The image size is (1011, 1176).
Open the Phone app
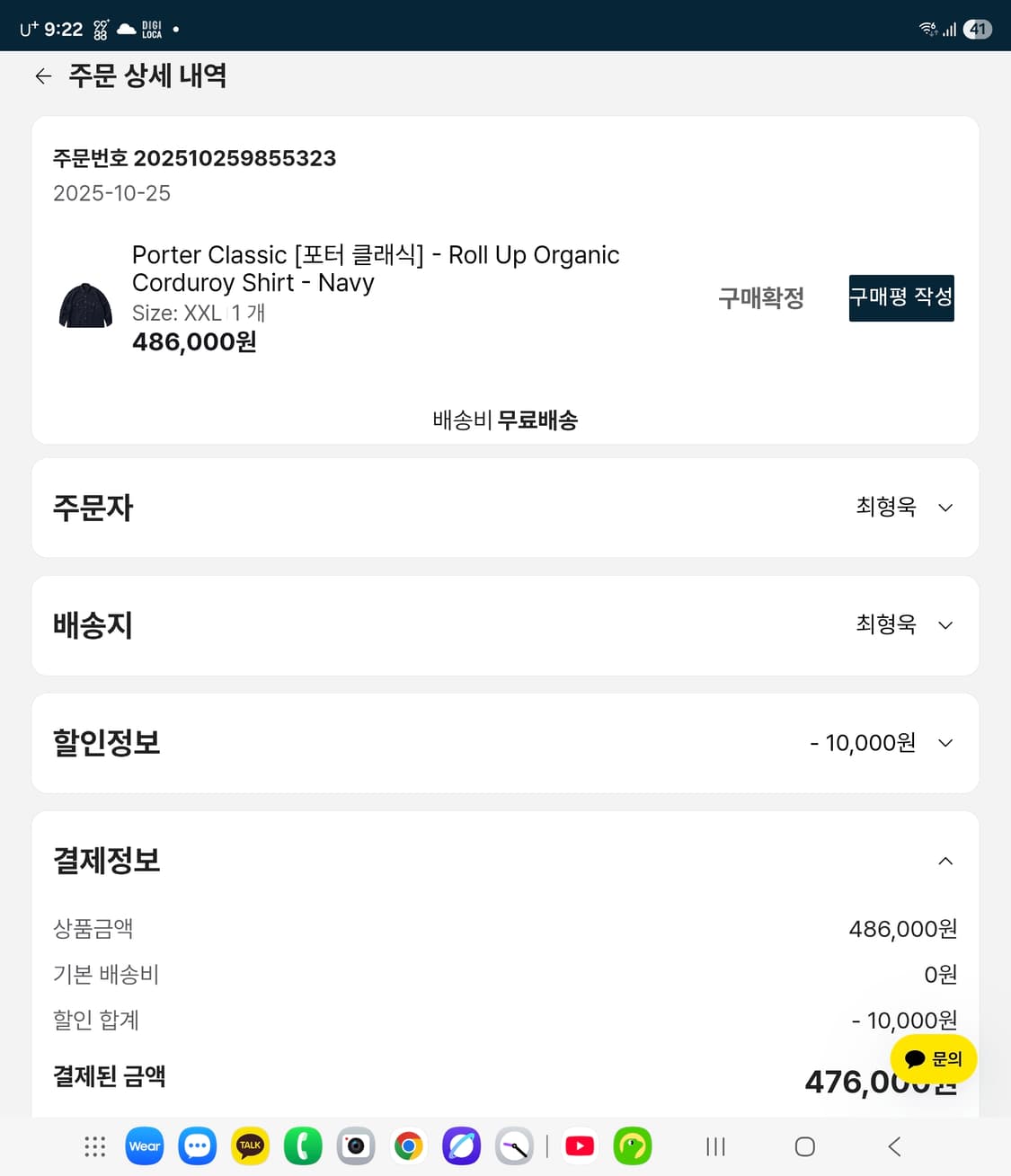303,1145
